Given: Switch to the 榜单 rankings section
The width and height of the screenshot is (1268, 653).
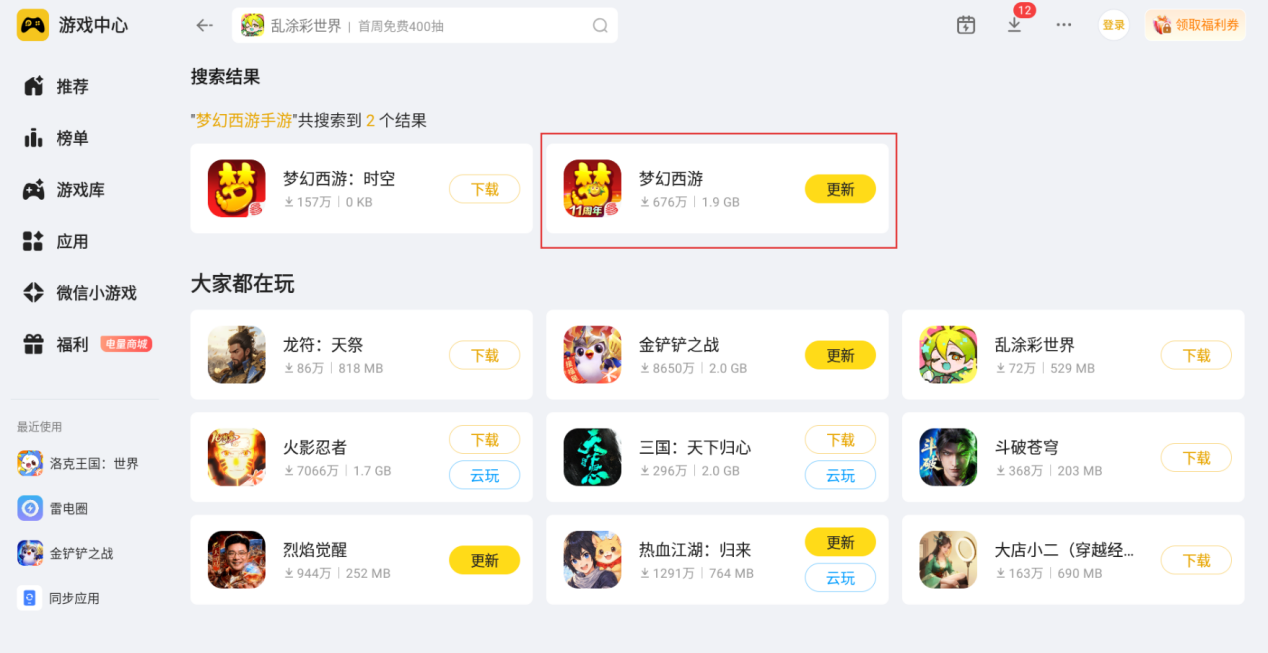Looking at the screenshot, I should click(72, 138).
